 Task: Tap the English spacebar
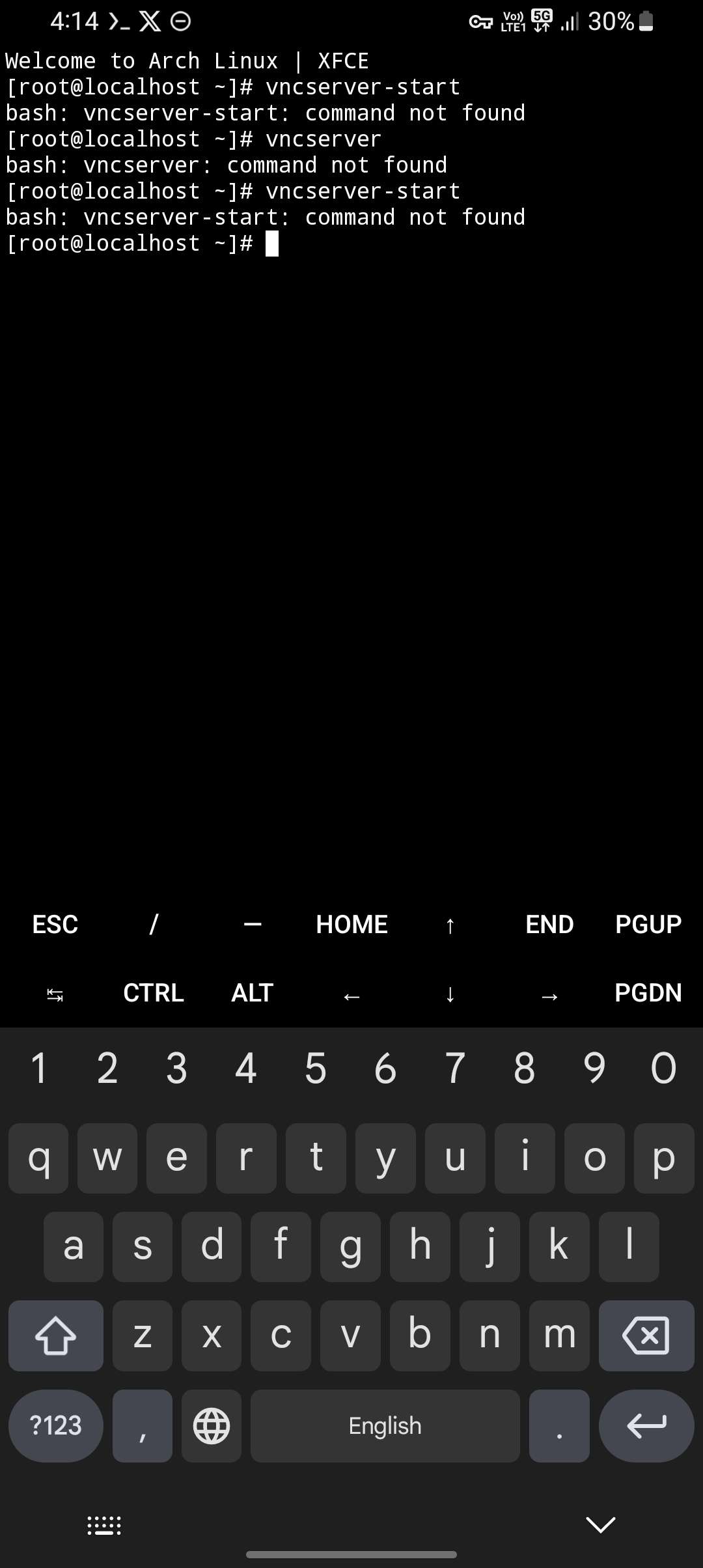[x=384, y=1426]
